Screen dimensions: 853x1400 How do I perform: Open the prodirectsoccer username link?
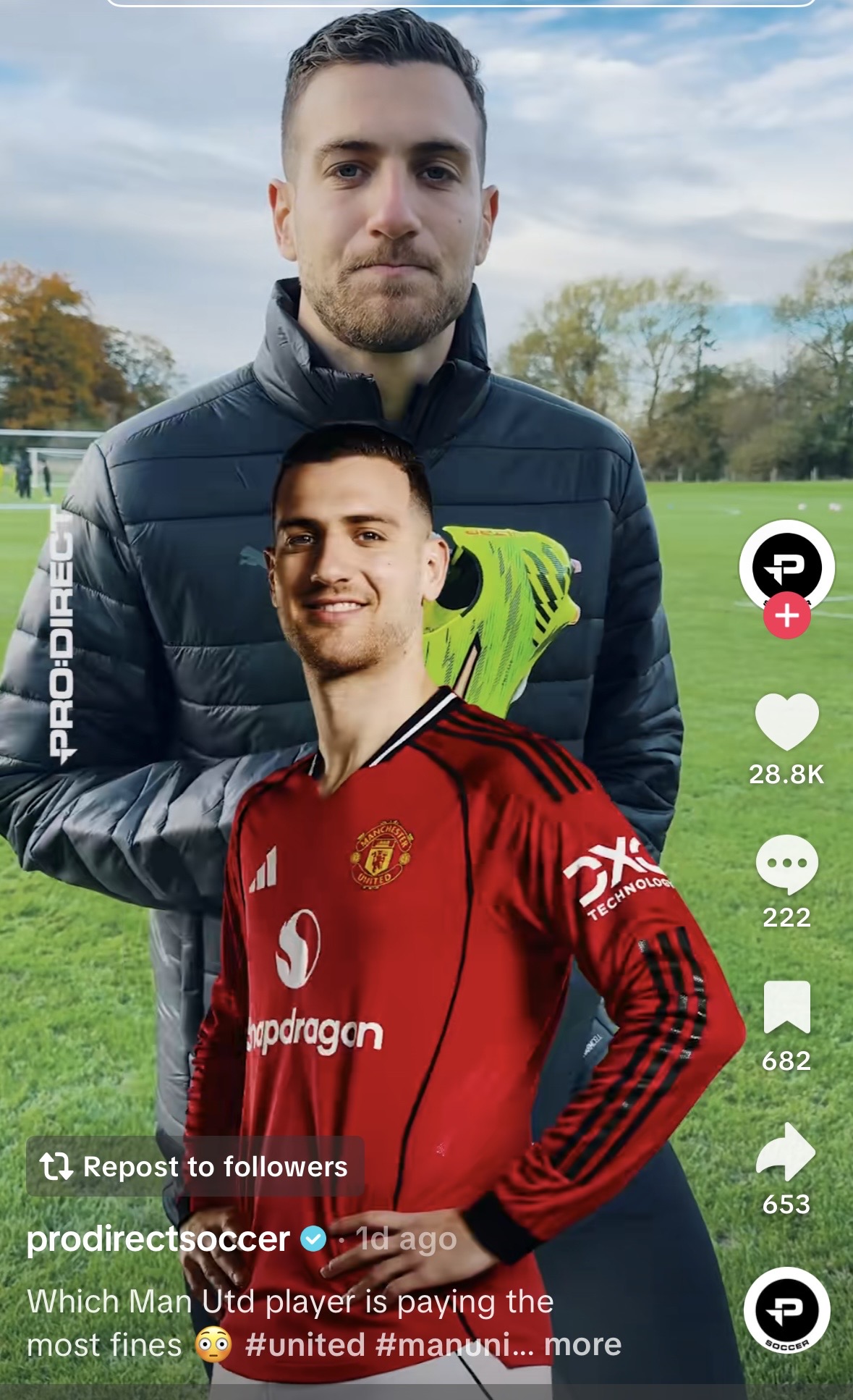(x=158, y=1239)
